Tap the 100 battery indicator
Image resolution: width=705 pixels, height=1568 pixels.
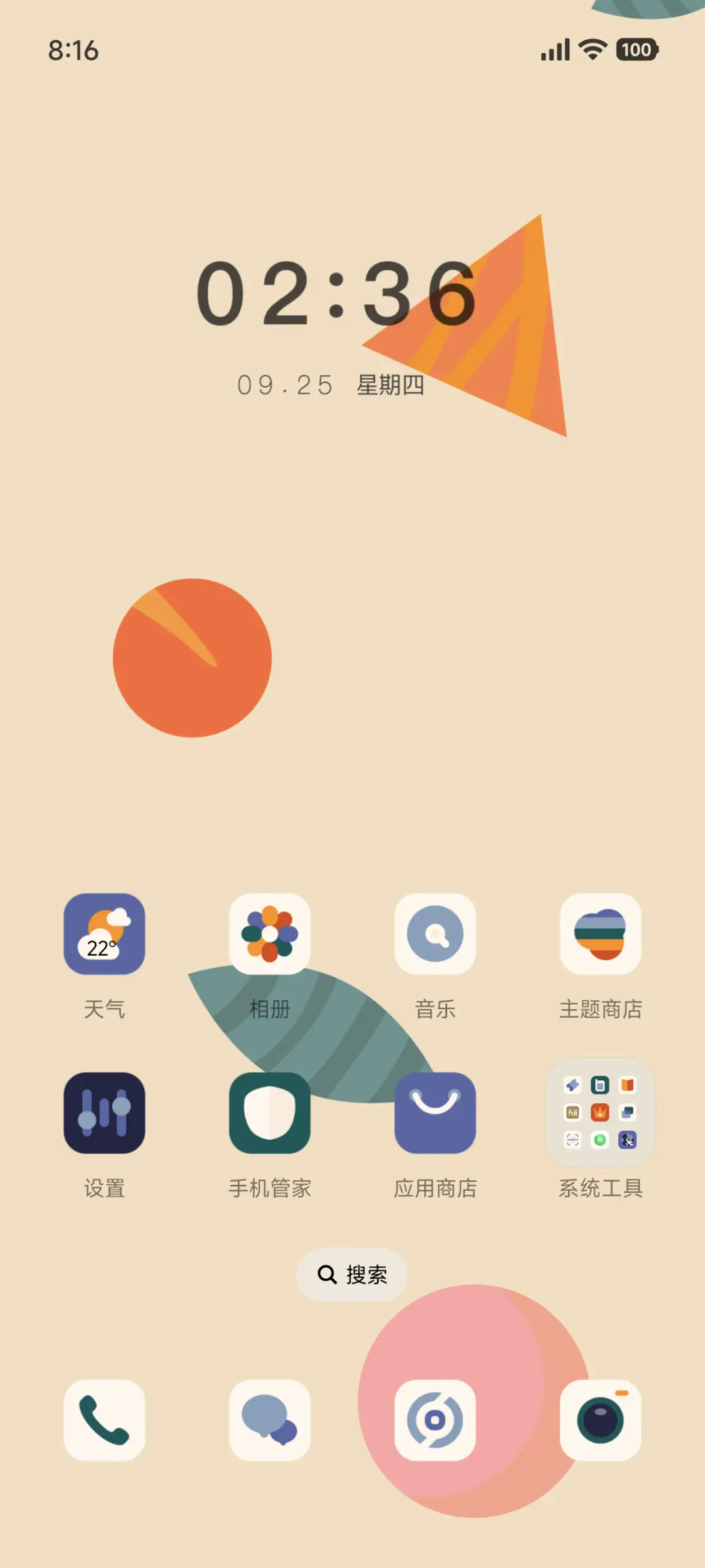coord(635,49)
